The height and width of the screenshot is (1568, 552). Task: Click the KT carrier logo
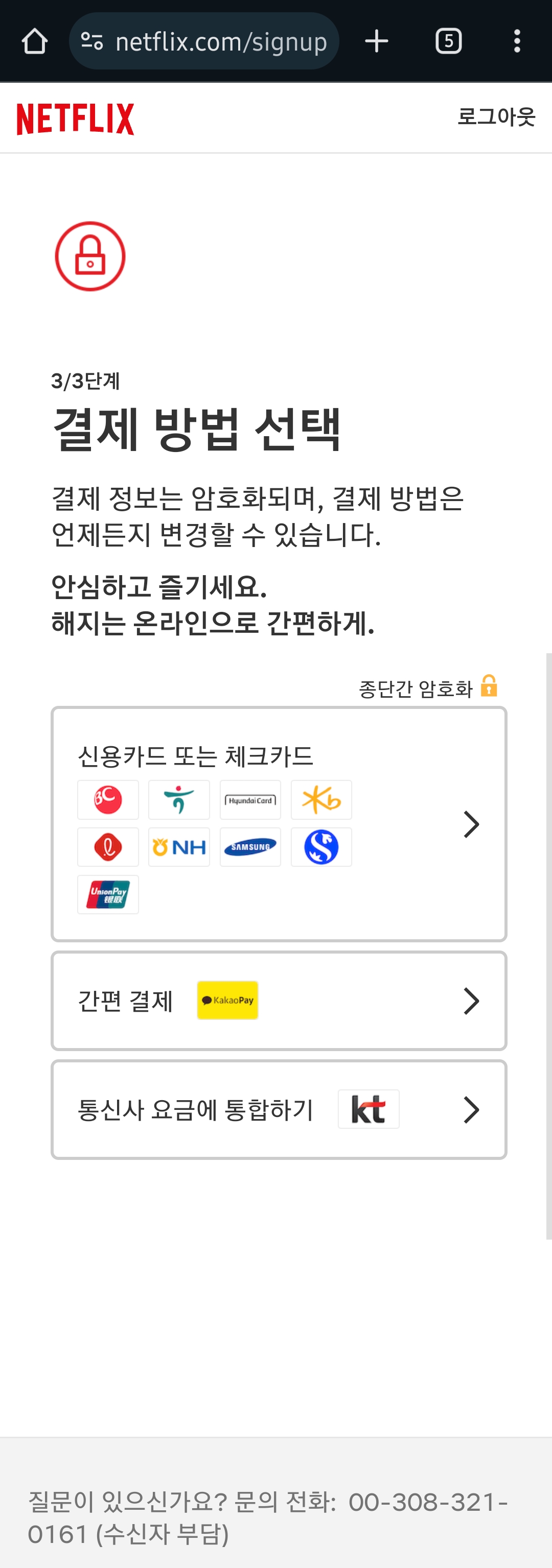pyautogui.click(x=369, y=1108)
